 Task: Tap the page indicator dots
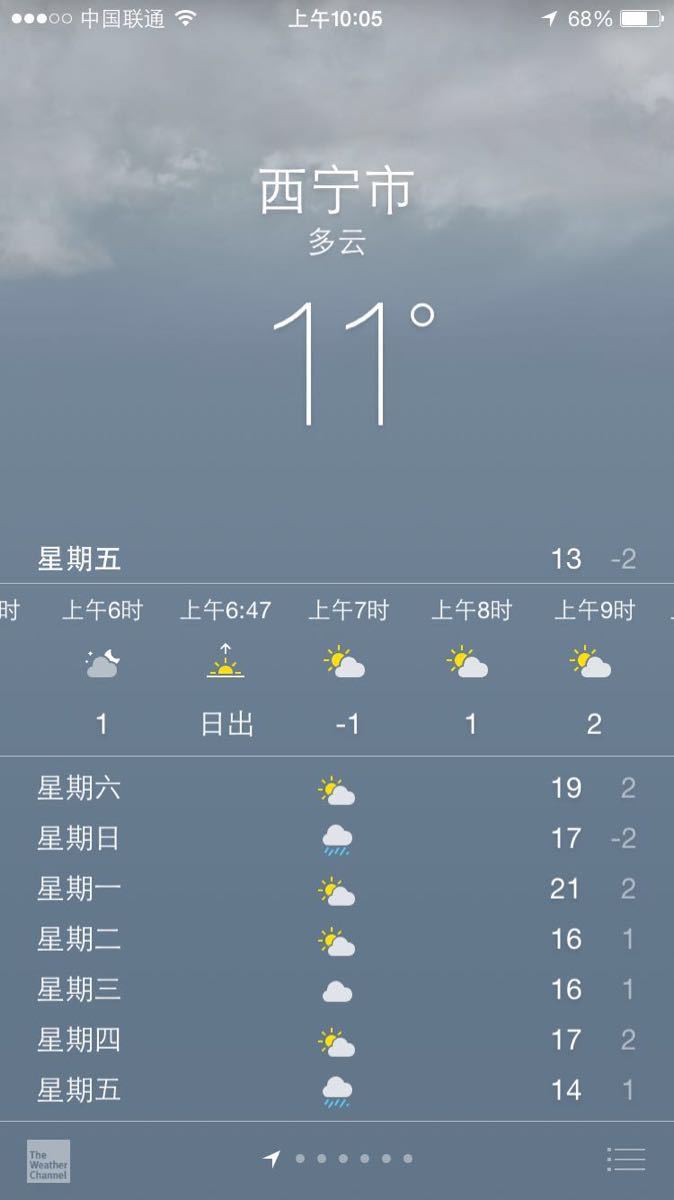[342, 1159]
